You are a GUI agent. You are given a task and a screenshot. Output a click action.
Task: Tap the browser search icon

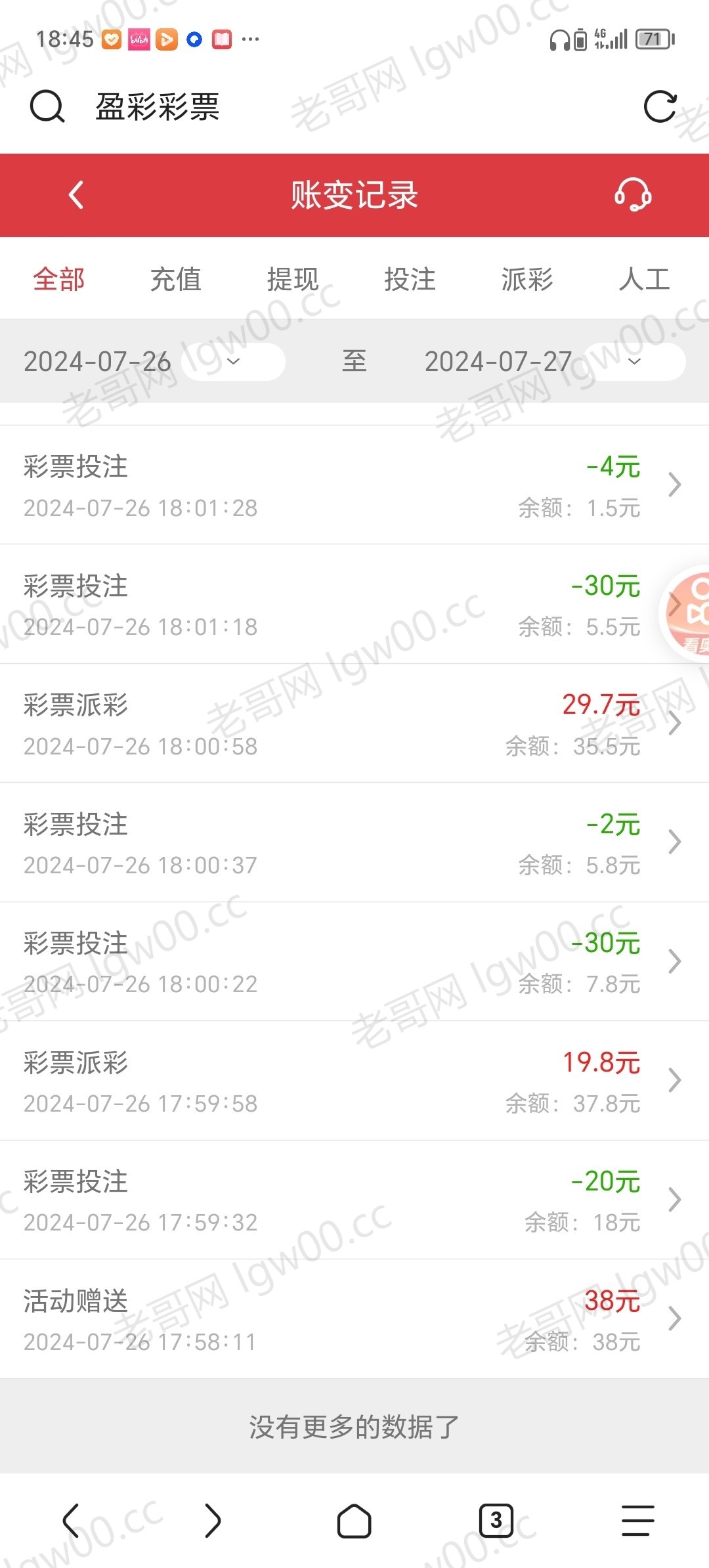[x=47, y=106]
